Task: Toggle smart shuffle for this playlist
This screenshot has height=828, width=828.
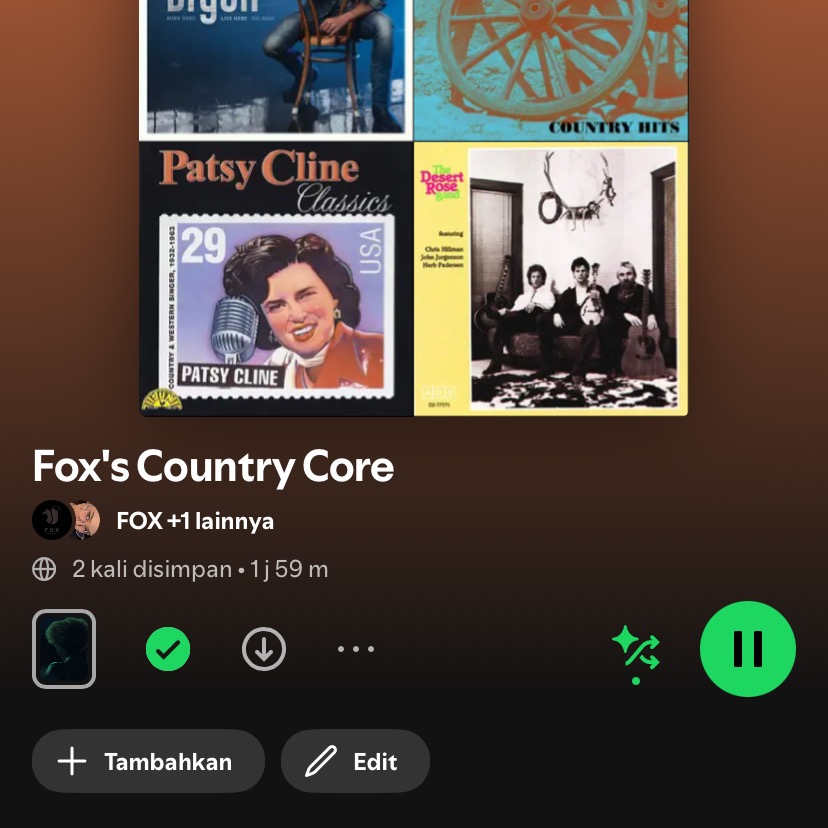Action: tap(636, 649)
